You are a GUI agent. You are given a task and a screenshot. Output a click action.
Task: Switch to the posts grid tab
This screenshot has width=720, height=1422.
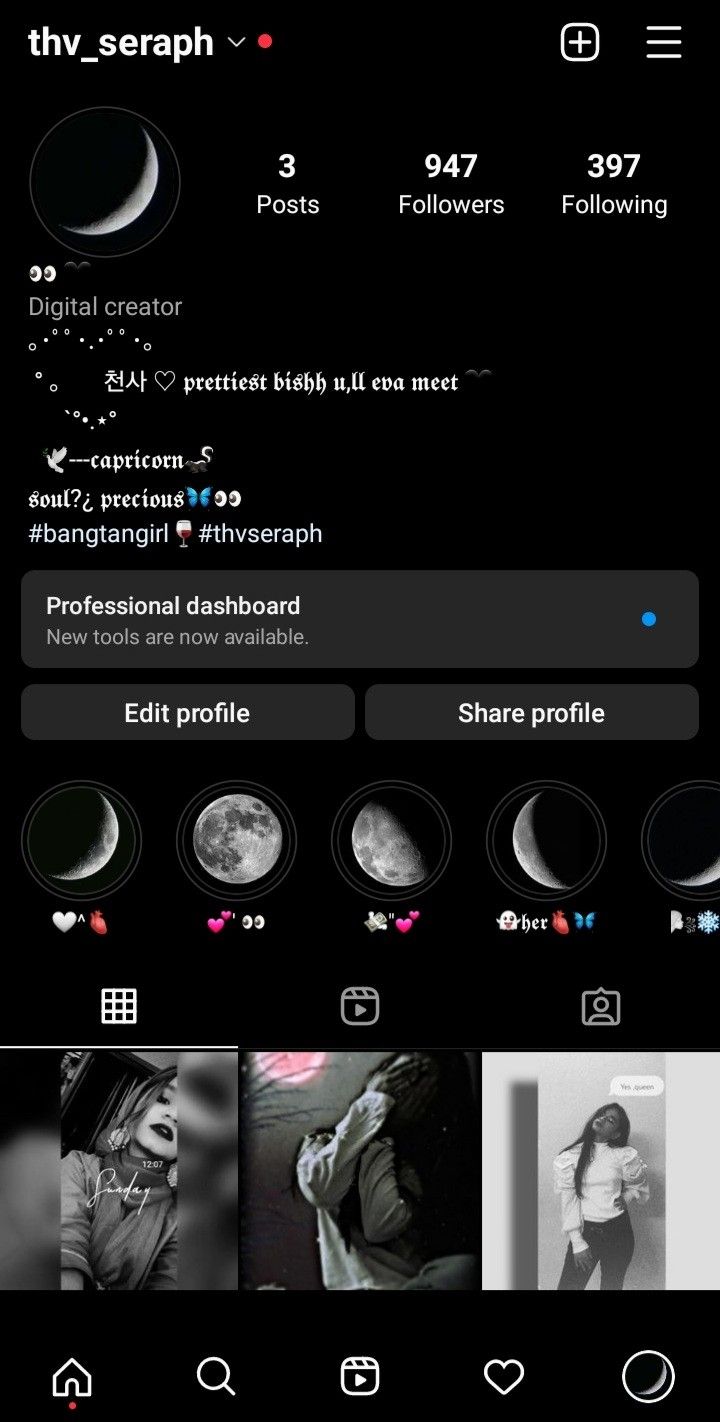click(x=120, y=1006)
